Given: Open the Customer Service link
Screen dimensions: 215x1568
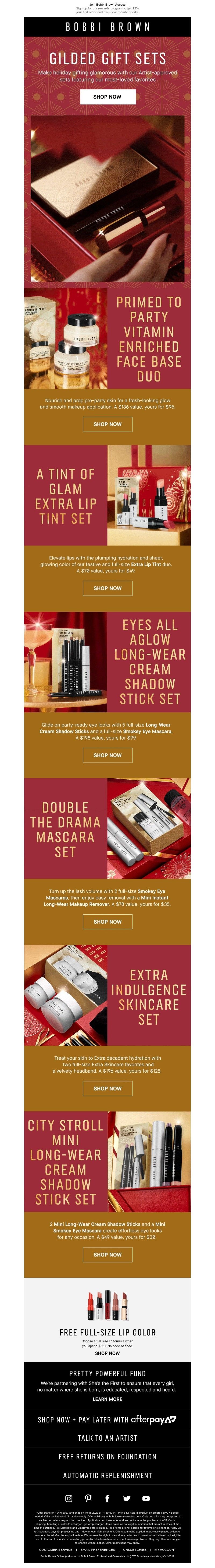Looking at the screenshot, I should pos(56,1550).
